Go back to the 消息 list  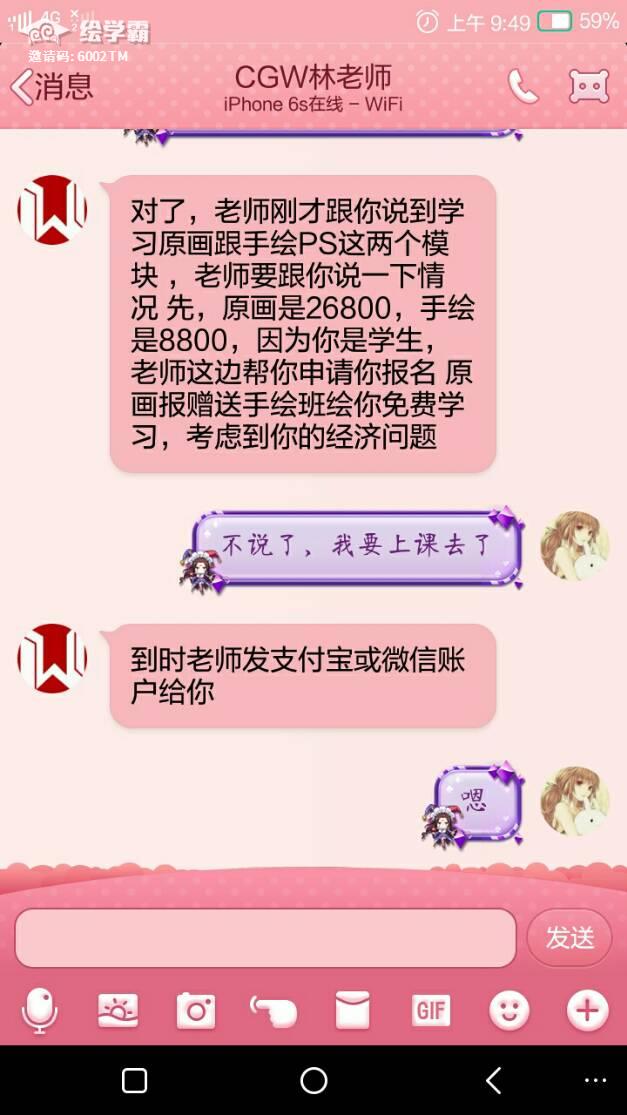coord(52,86)
